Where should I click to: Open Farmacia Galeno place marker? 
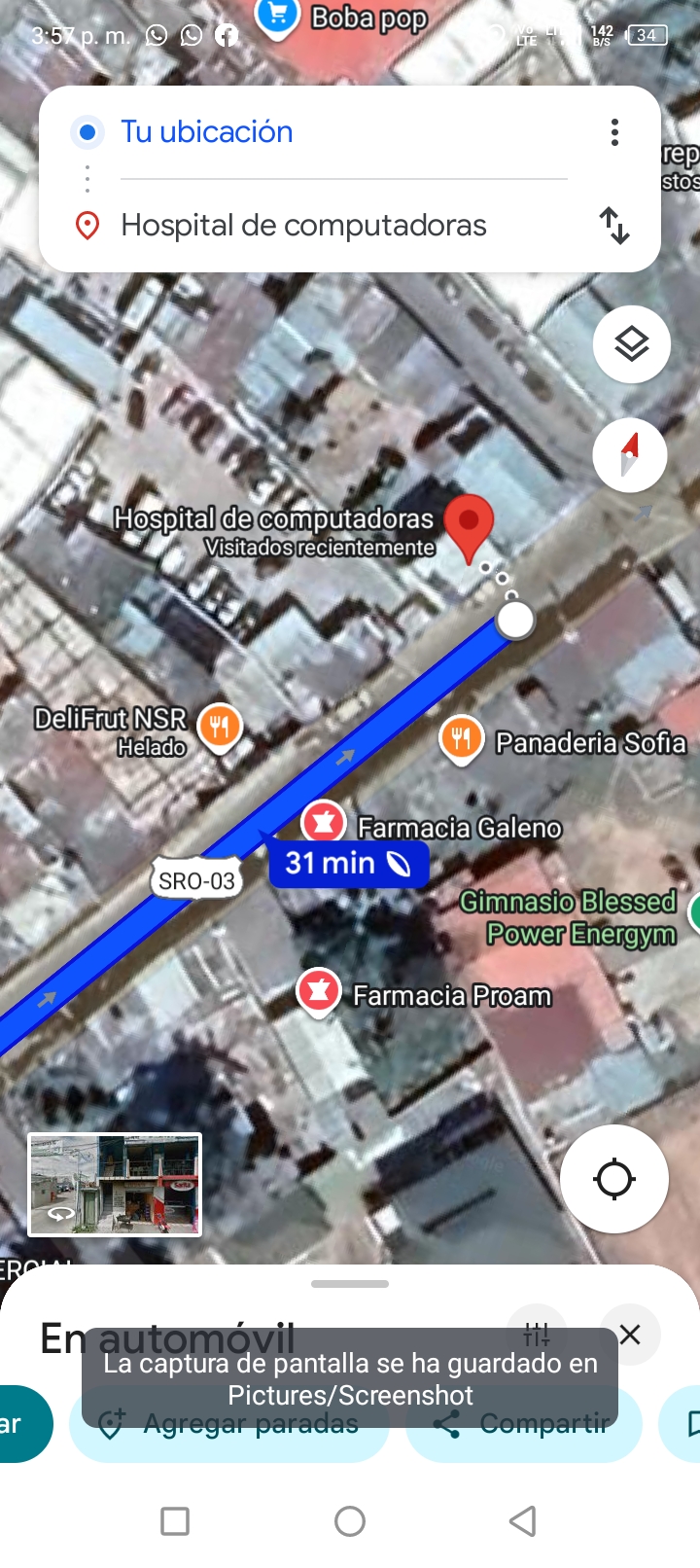pos(324,823)
